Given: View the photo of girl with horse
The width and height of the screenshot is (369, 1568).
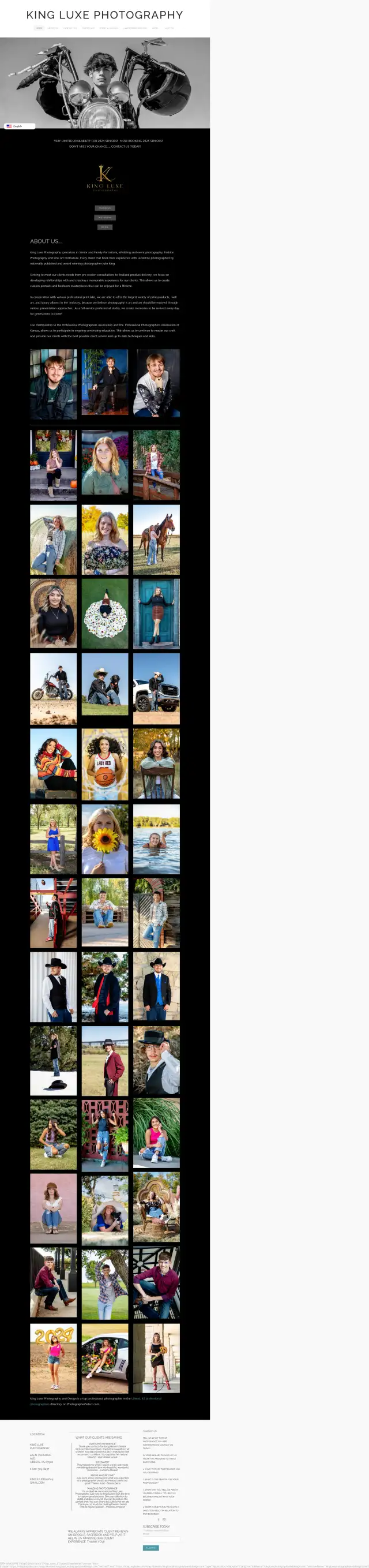Looking at the screenshot, I should click(x=156, y=539).
